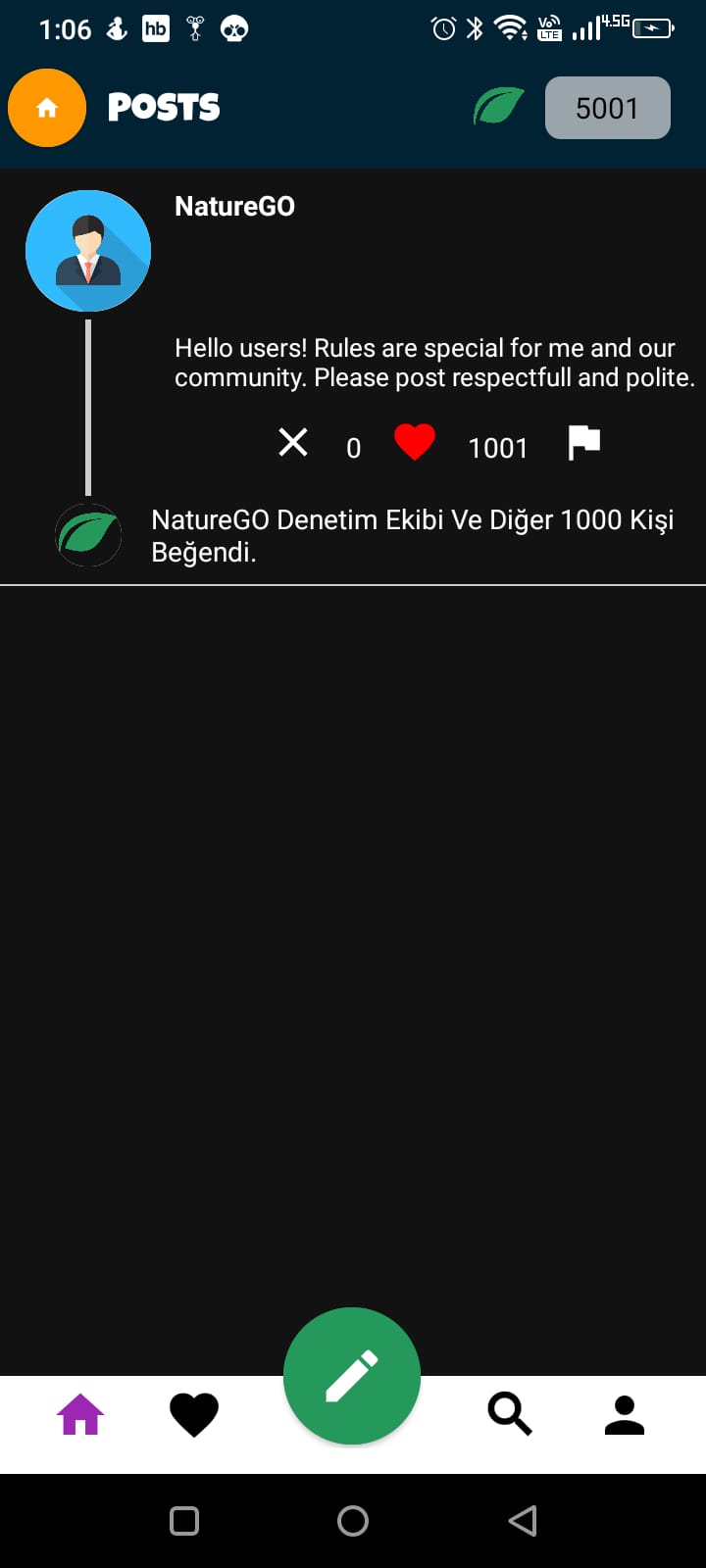This screenshot has width=706, height=1568.
Task: Switch to the search tab
Action: click(510, 1415)
